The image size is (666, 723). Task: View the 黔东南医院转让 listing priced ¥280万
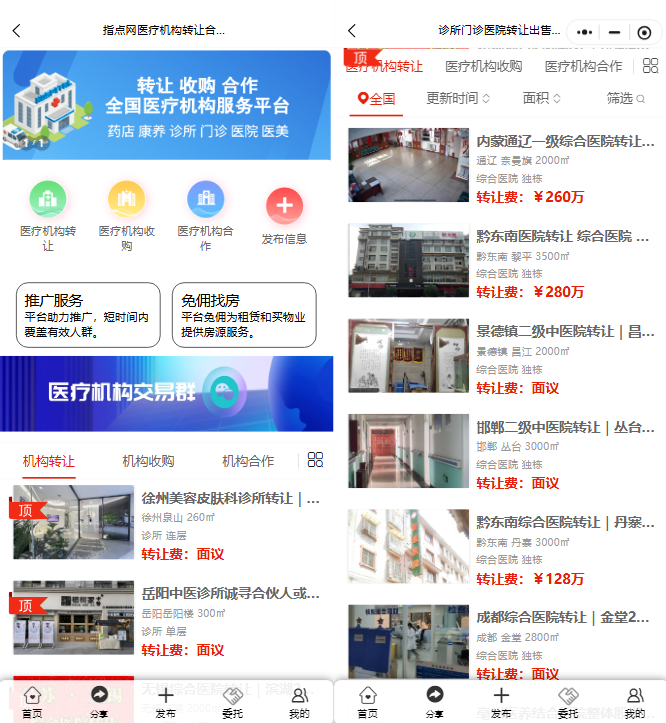click(564, 237)
